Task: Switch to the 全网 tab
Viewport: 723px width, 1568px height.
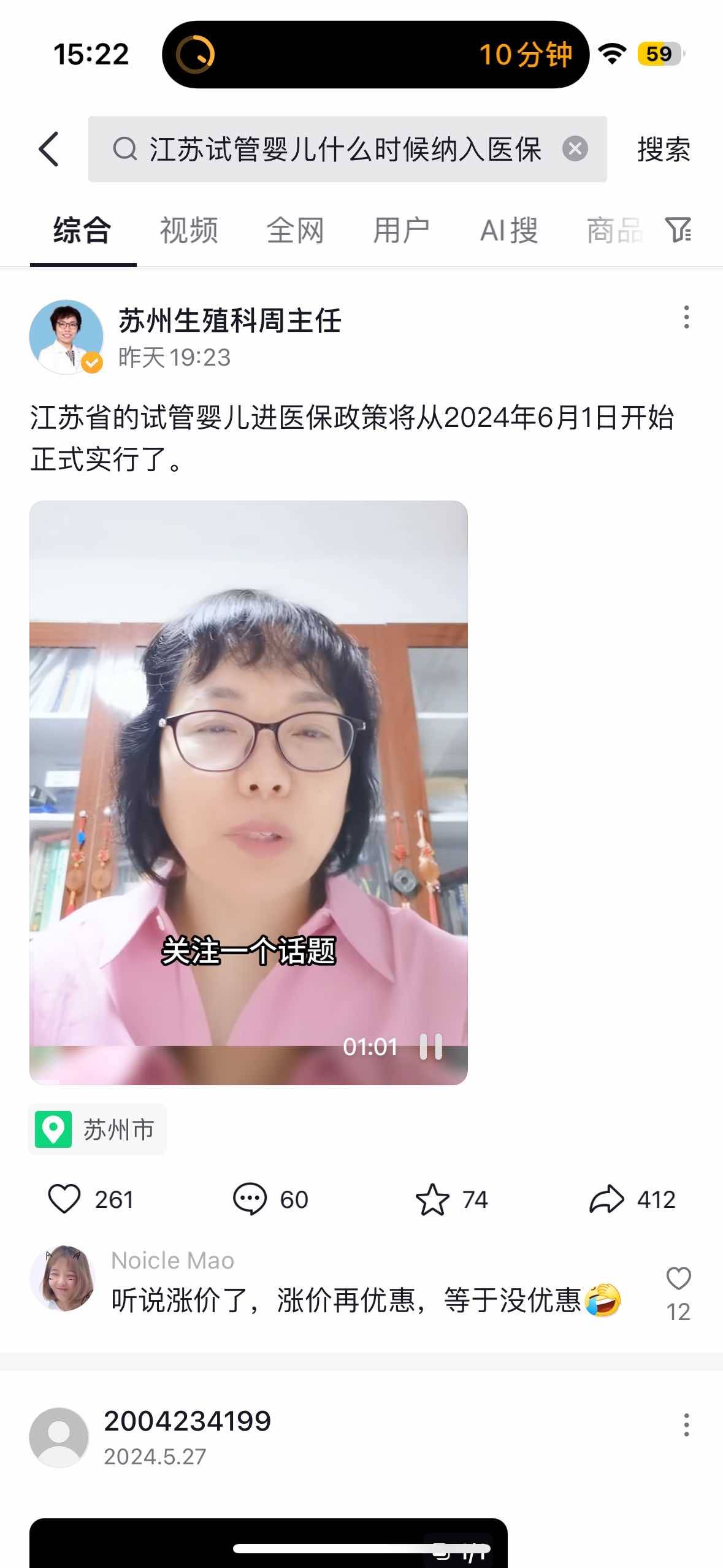Action: pyautogui.click(x=295, y=231)
